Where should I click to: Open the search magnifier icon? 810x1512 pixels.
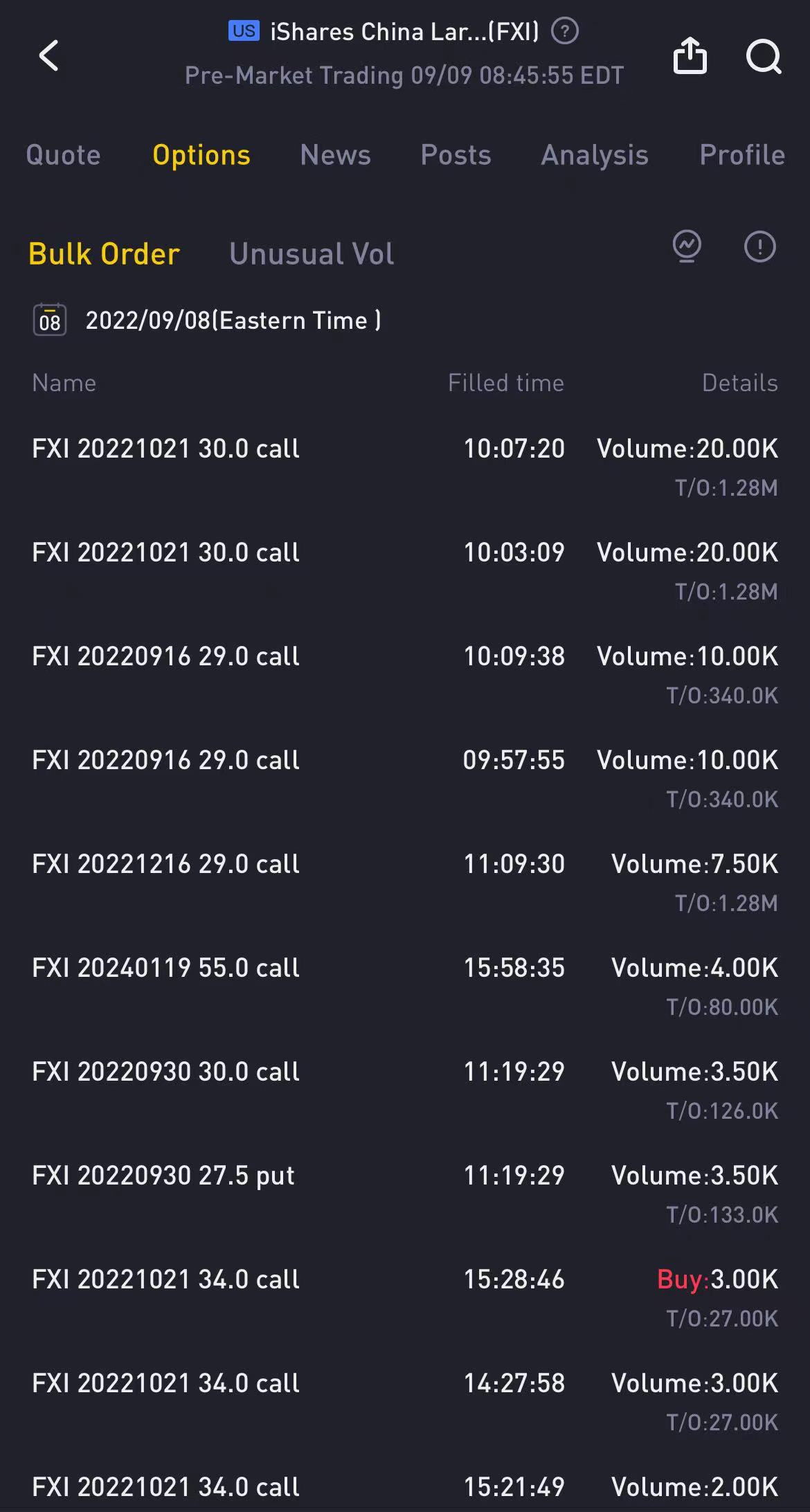[764, 56]
